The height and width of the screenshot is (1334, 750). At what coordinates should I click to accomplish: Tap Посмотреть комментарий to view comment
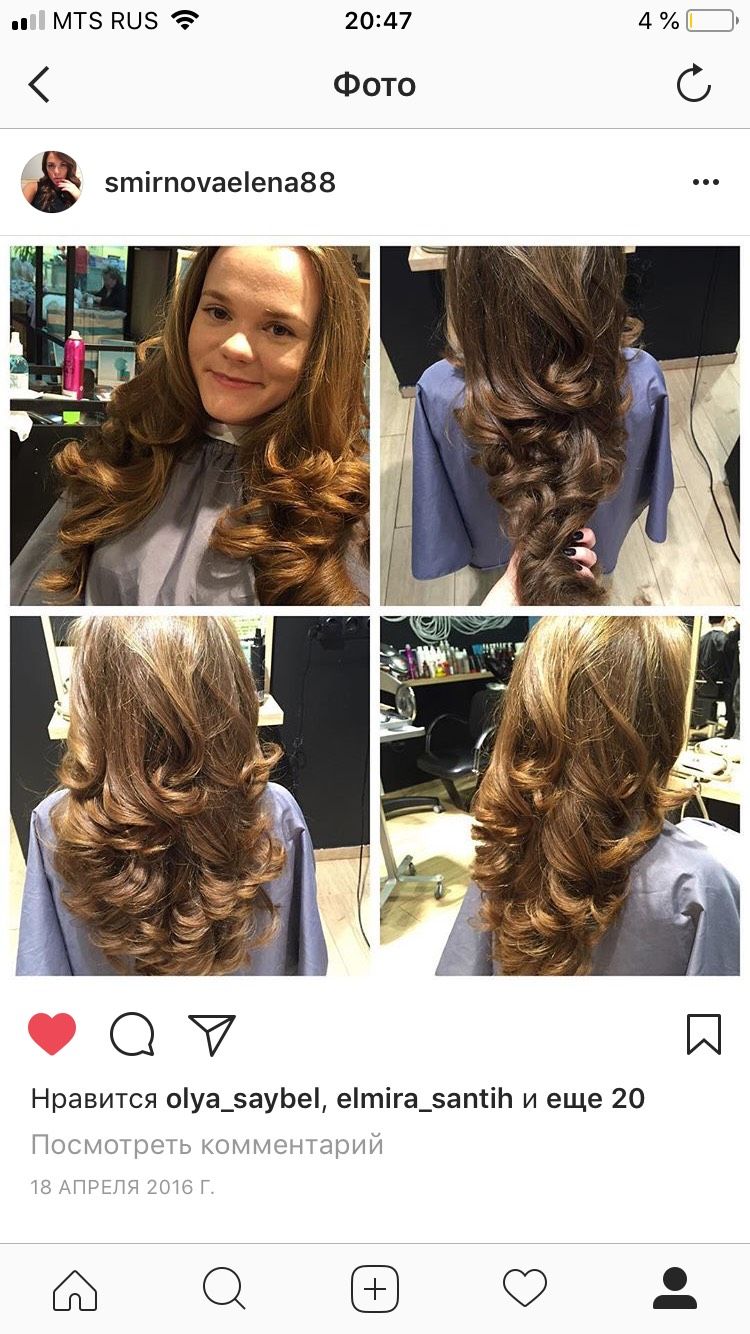tap(207, 1144)
